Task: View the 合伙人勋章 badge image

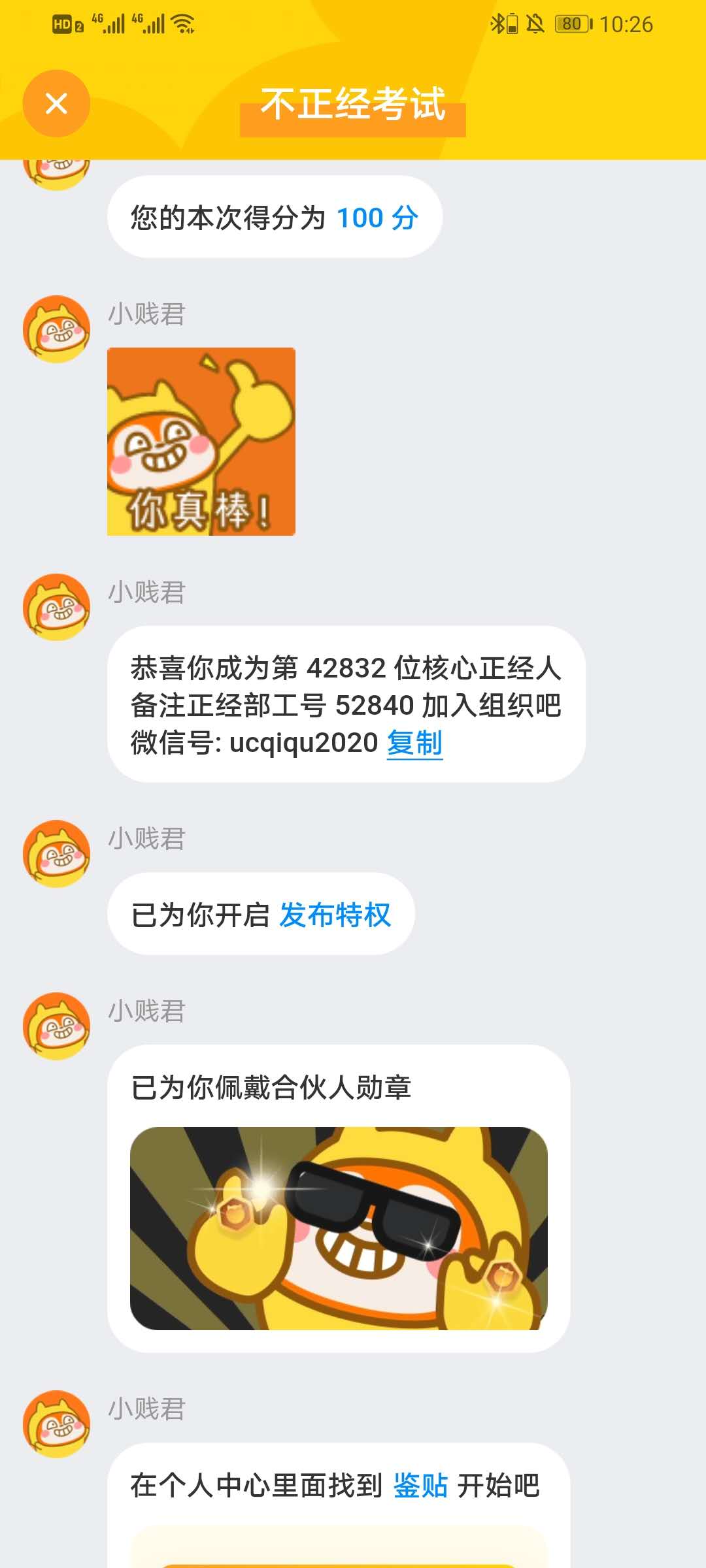Action: (339, 1228)
